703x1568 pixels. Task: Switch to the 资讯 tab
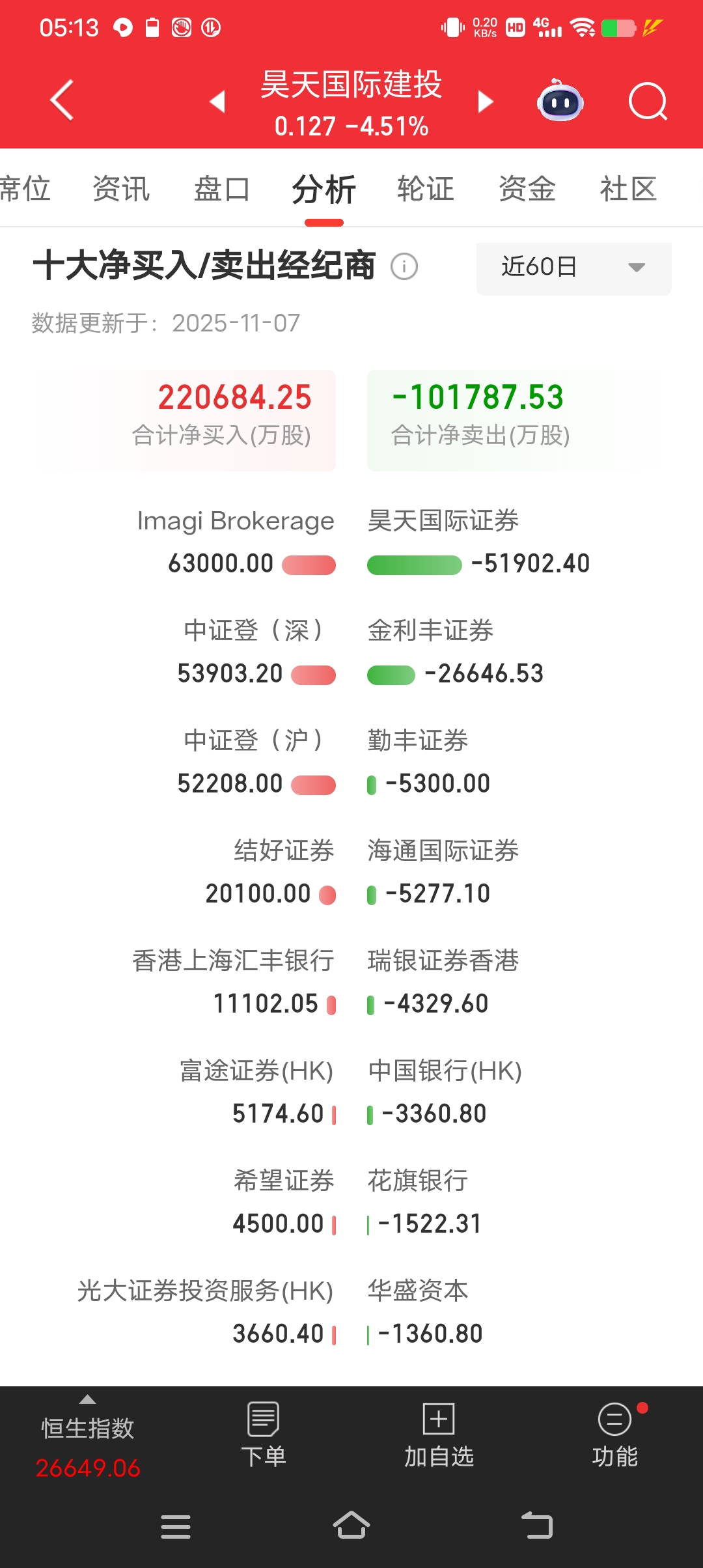[x=121, y=189]
